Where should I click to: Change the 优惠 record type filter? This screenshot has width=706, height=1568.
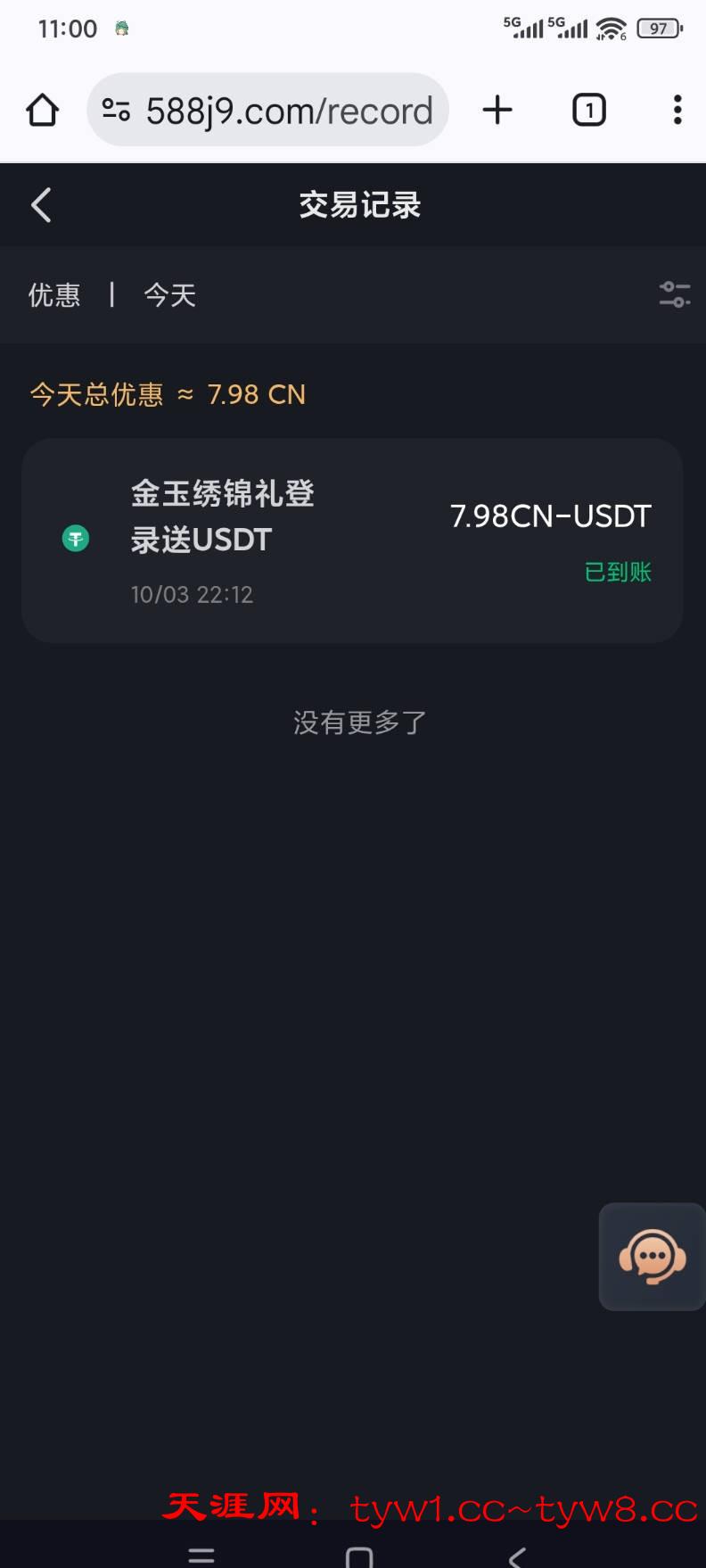tap(54, 295)
